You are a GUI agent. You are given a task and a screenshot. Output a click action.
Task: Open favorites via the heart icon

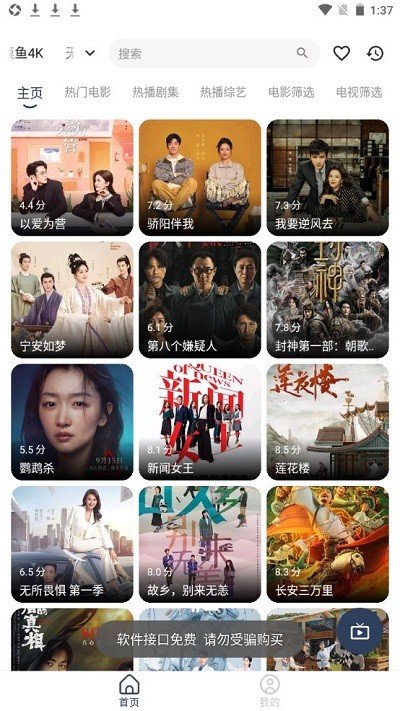(341, 54)
